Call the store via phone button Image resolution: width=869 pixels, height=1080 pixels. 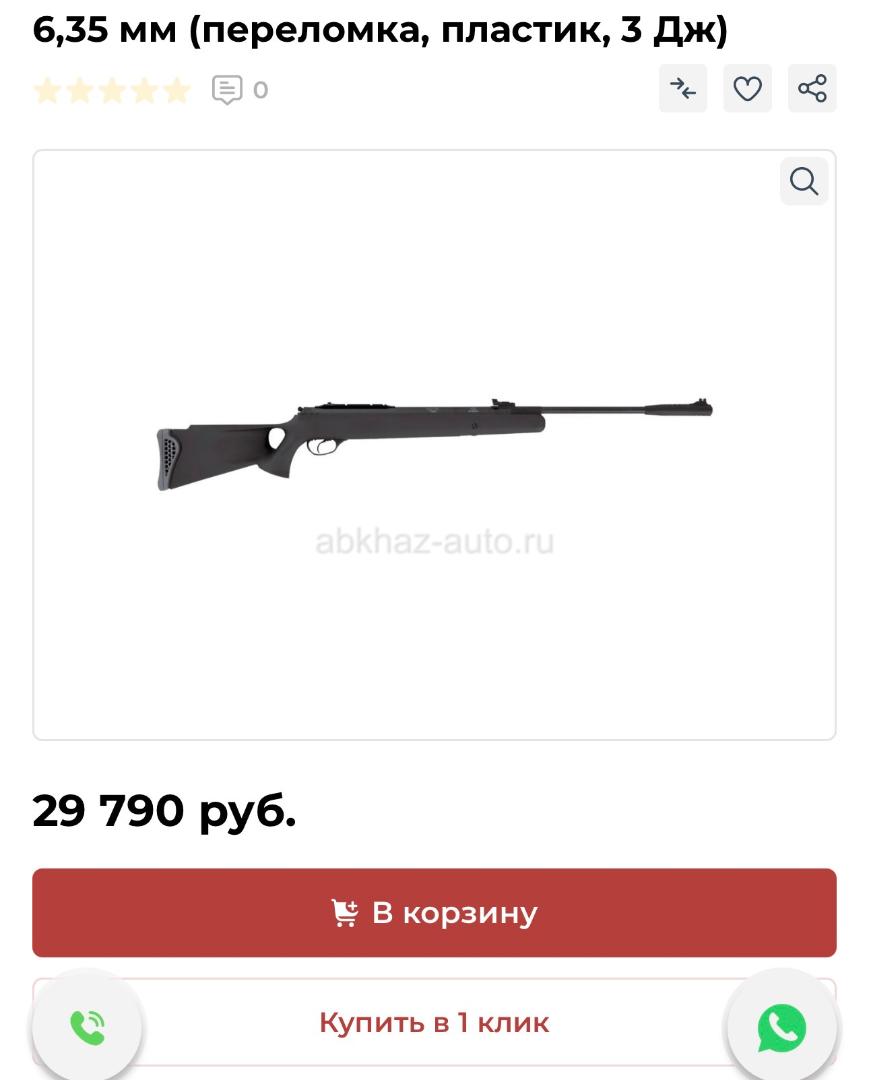tap(87, 1027)
